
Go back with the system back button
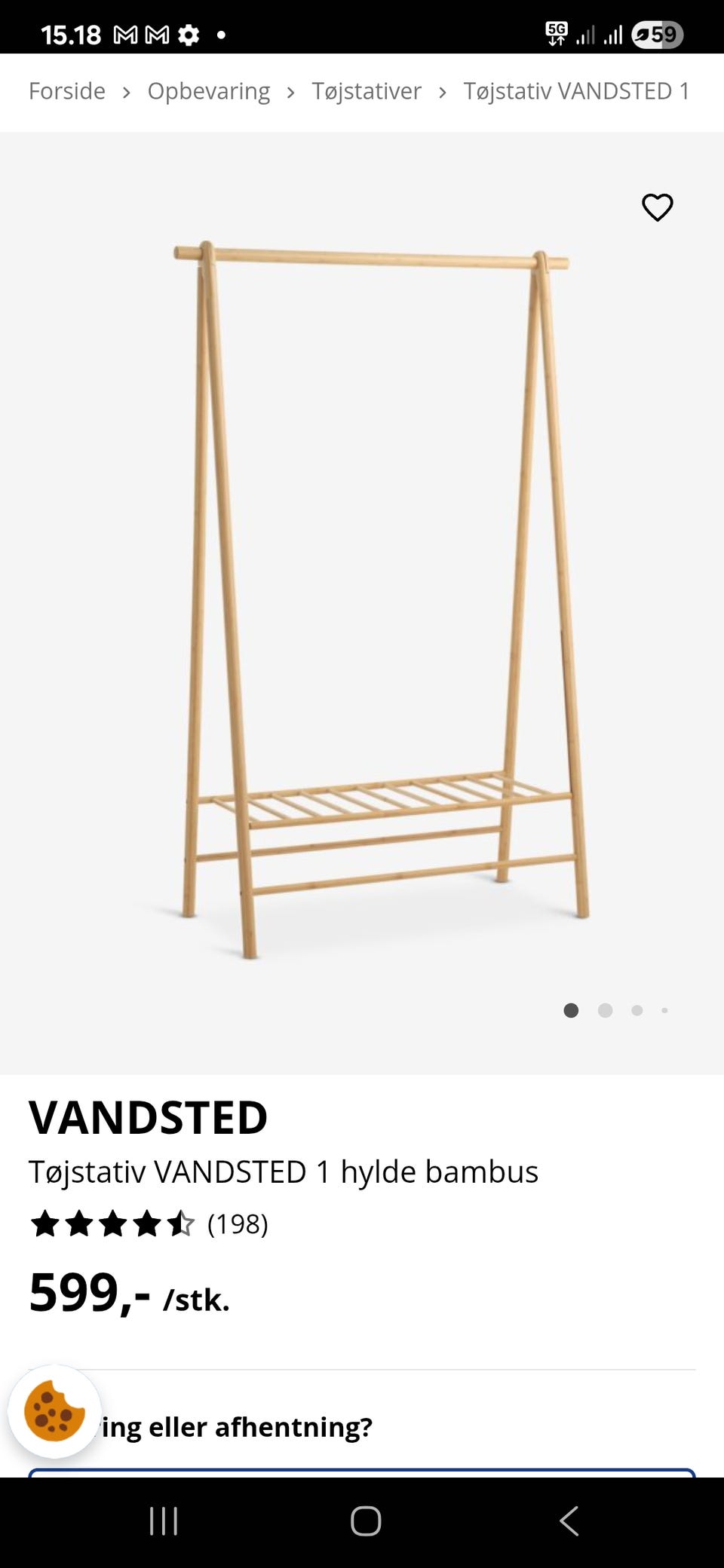[x=569, y=1521]
